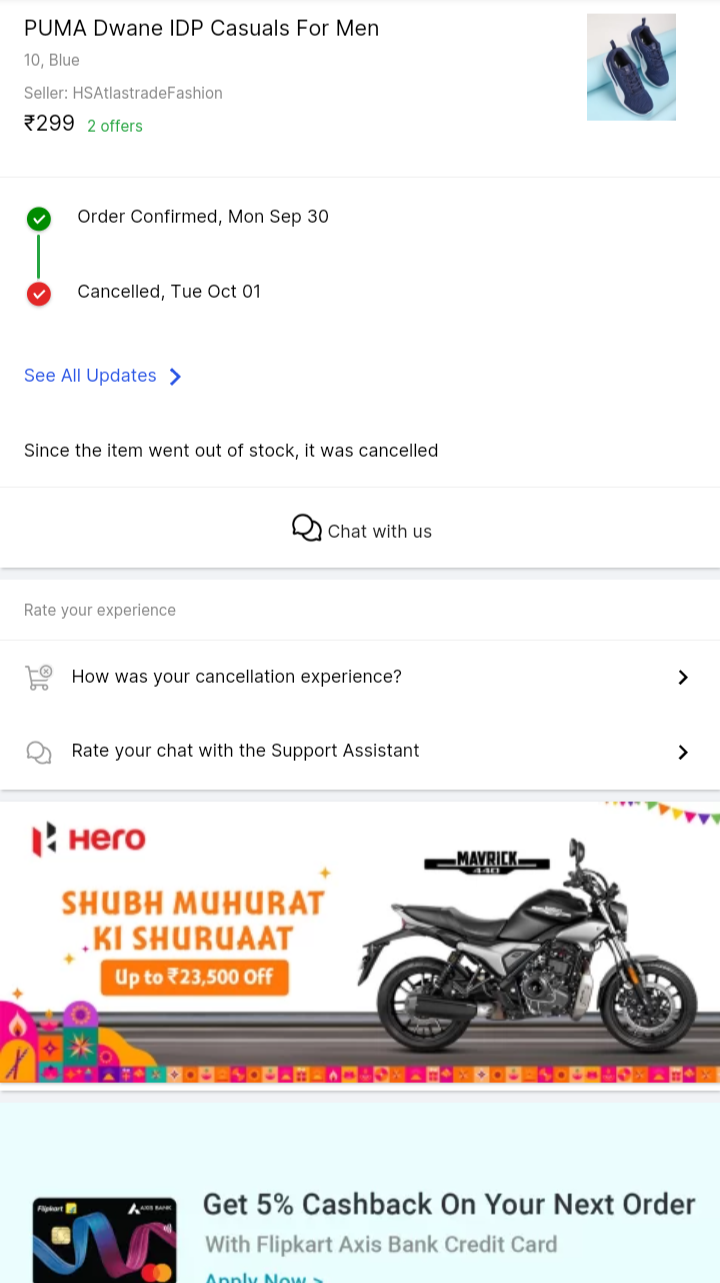The height and width of the screenshot is (1283, 720).
Task: Open the Hero Mavrick Shubh Muhurat banner
Action: pos(360,942)
